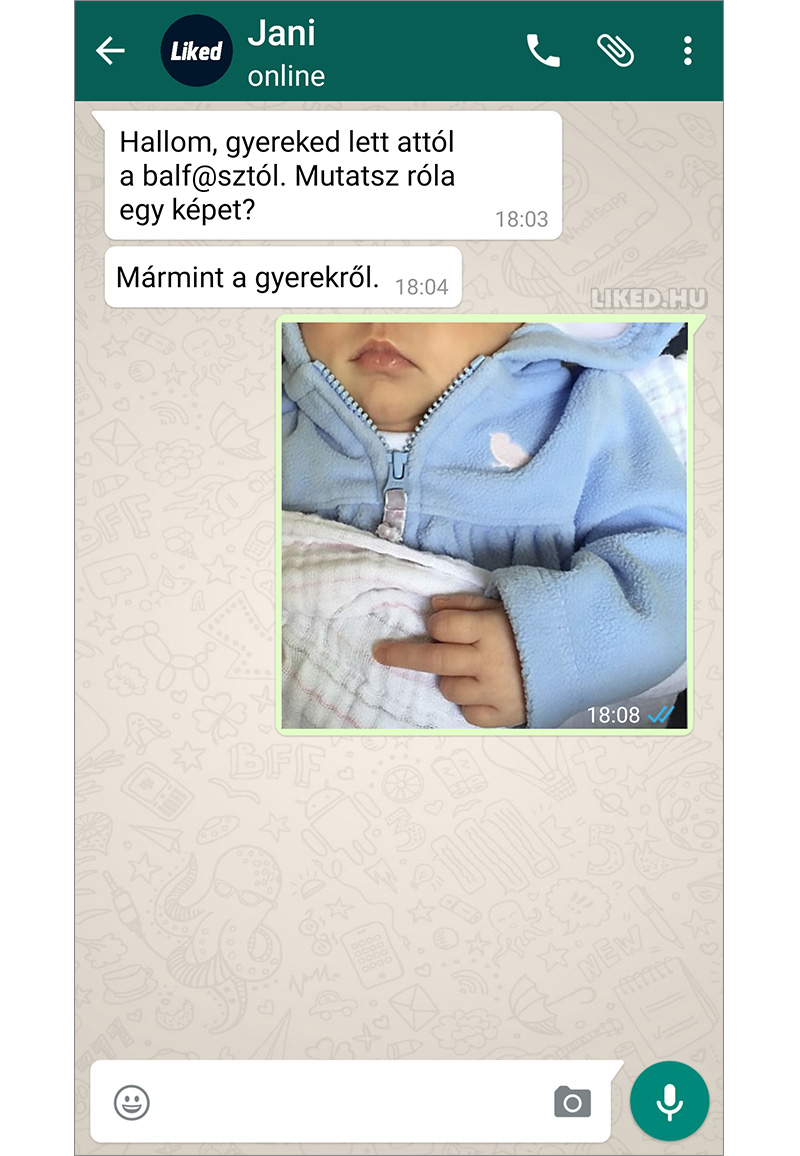Image resolution: width=800 pixels, height=1156 pixels.
Task: Start a voice call with Jani
Action: [x=543, y=50]
